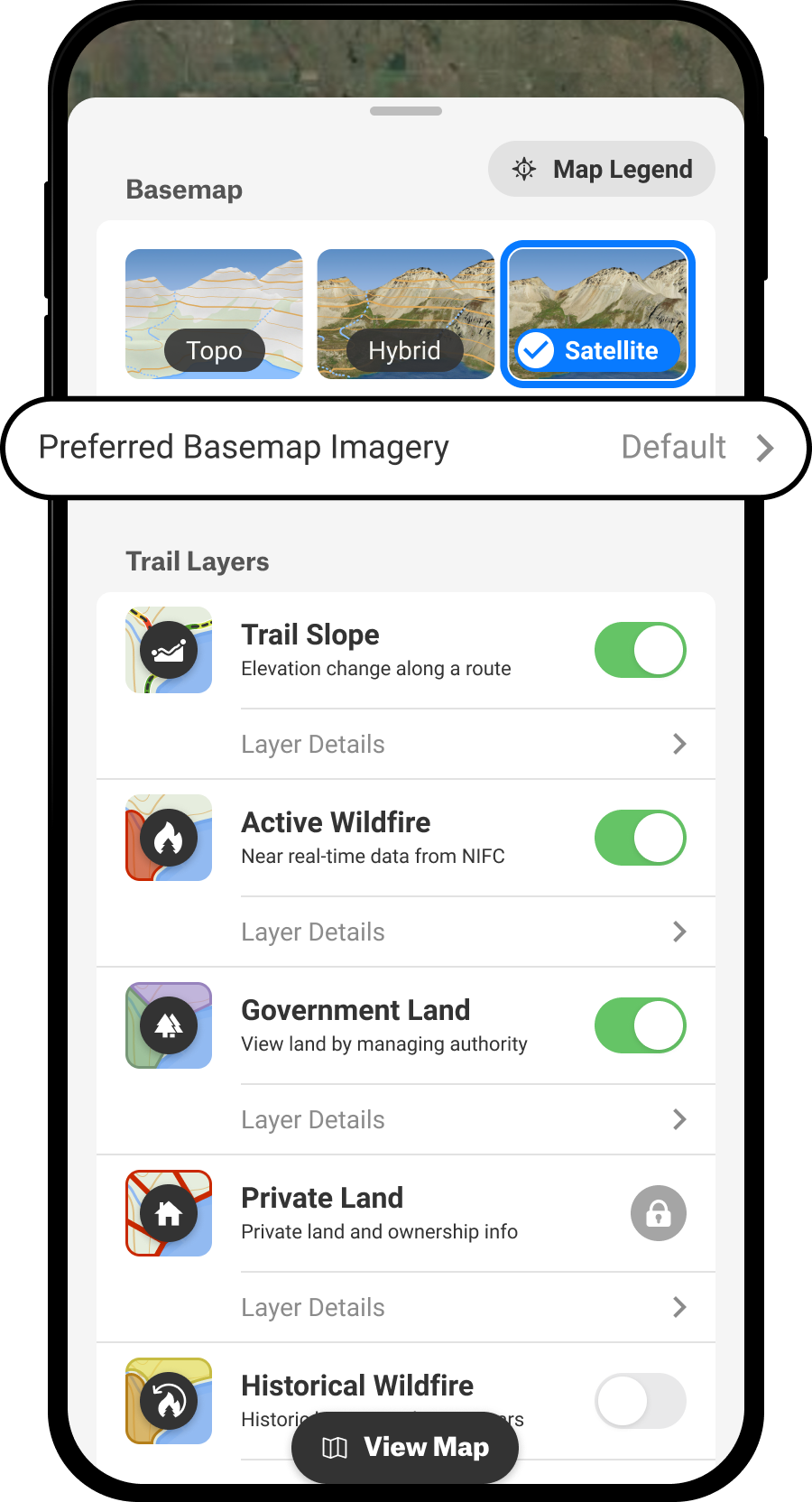Select the Government Land tree icon
Screen dimensions: 812x1502
[168, 1025]
